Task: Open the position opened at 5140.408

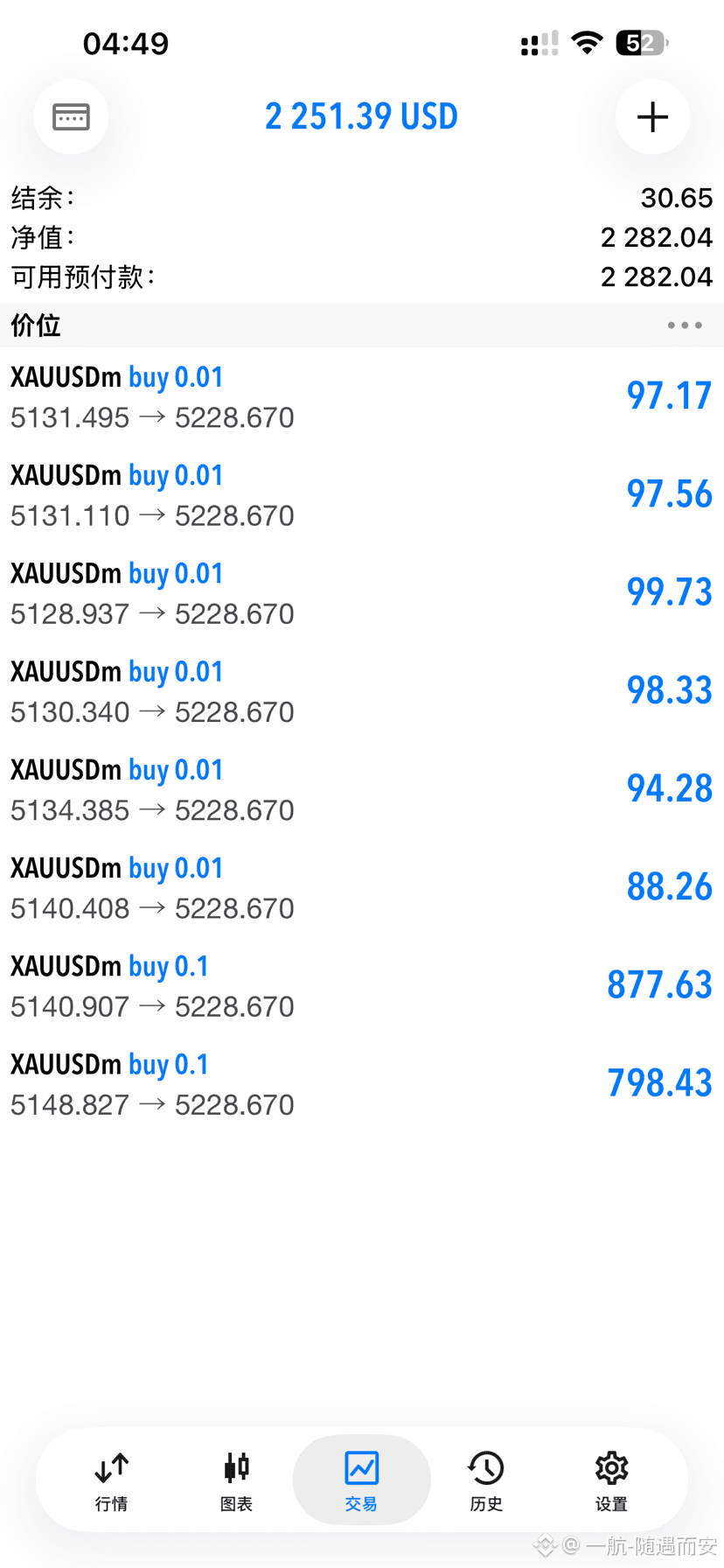Action: (x=362, y=887)
